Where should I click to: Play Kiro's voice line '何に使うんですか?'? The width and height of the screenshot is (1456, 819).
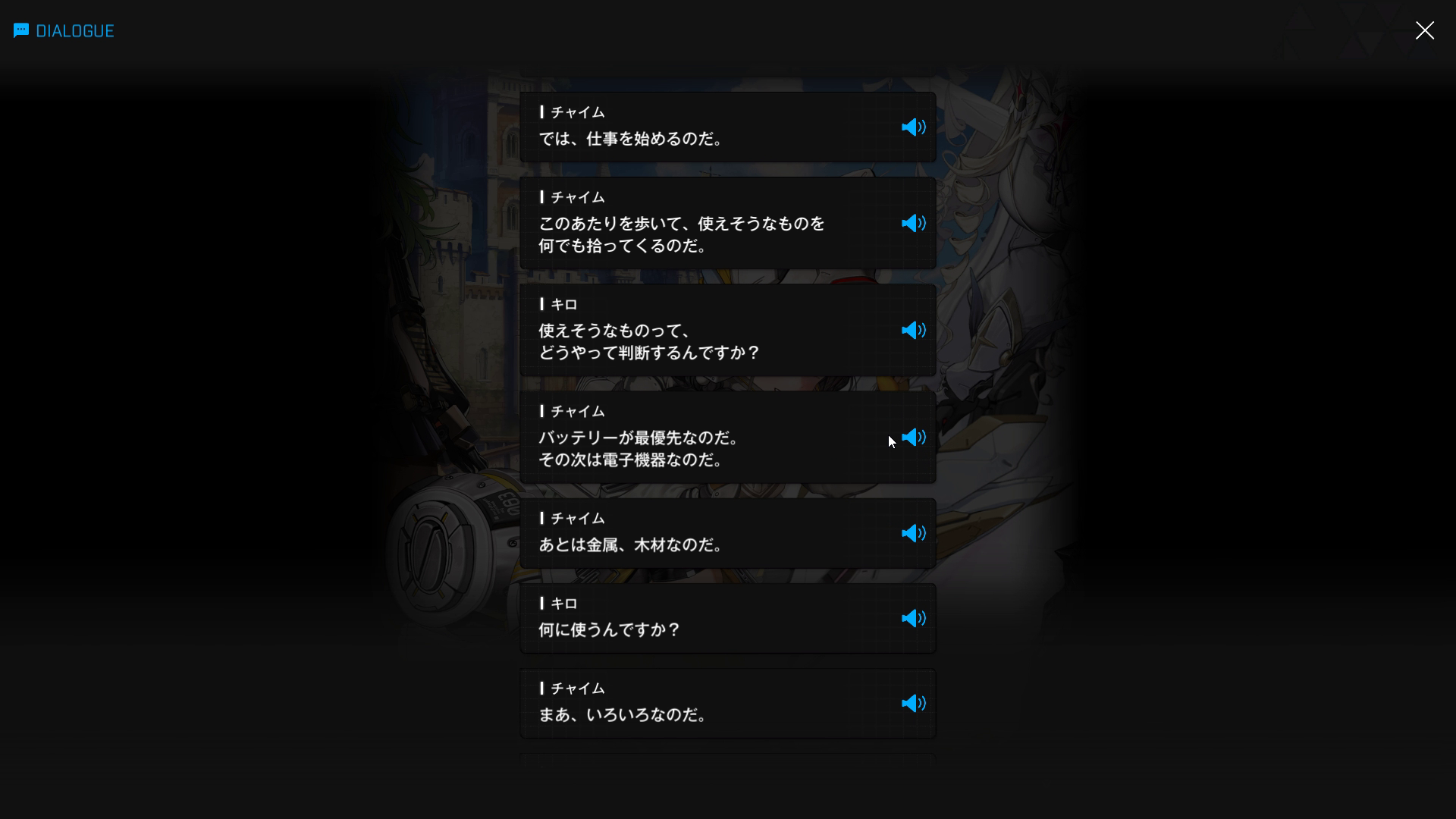point(913,619)
